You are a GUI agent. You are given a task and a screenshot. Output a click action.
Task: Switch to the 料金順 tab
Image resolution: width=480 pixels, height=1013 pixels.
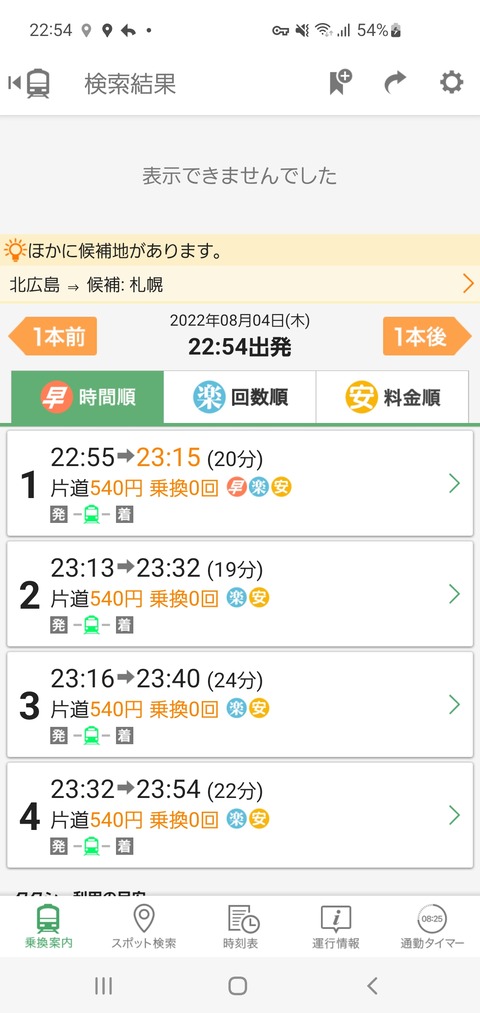[392, 397]
